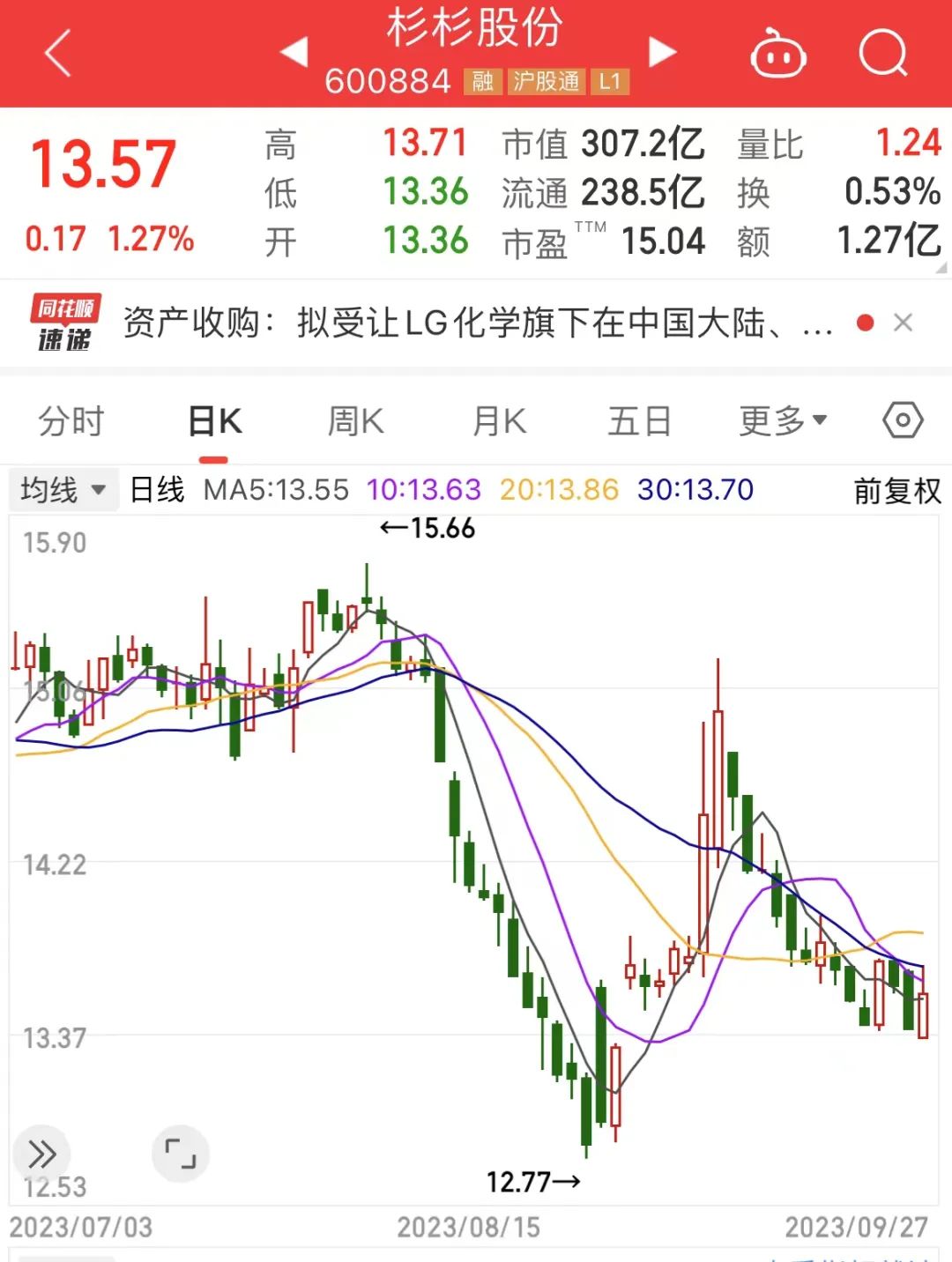Go back using the top-left arrow
952x1262 pixels.
point(58,53)
